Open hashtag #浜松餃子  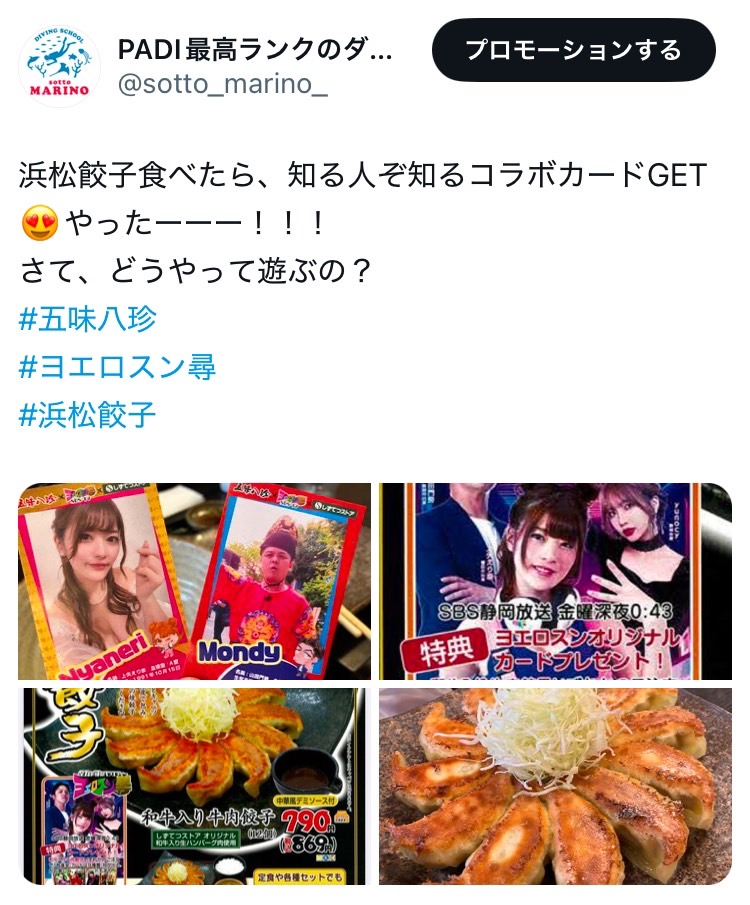88,413
